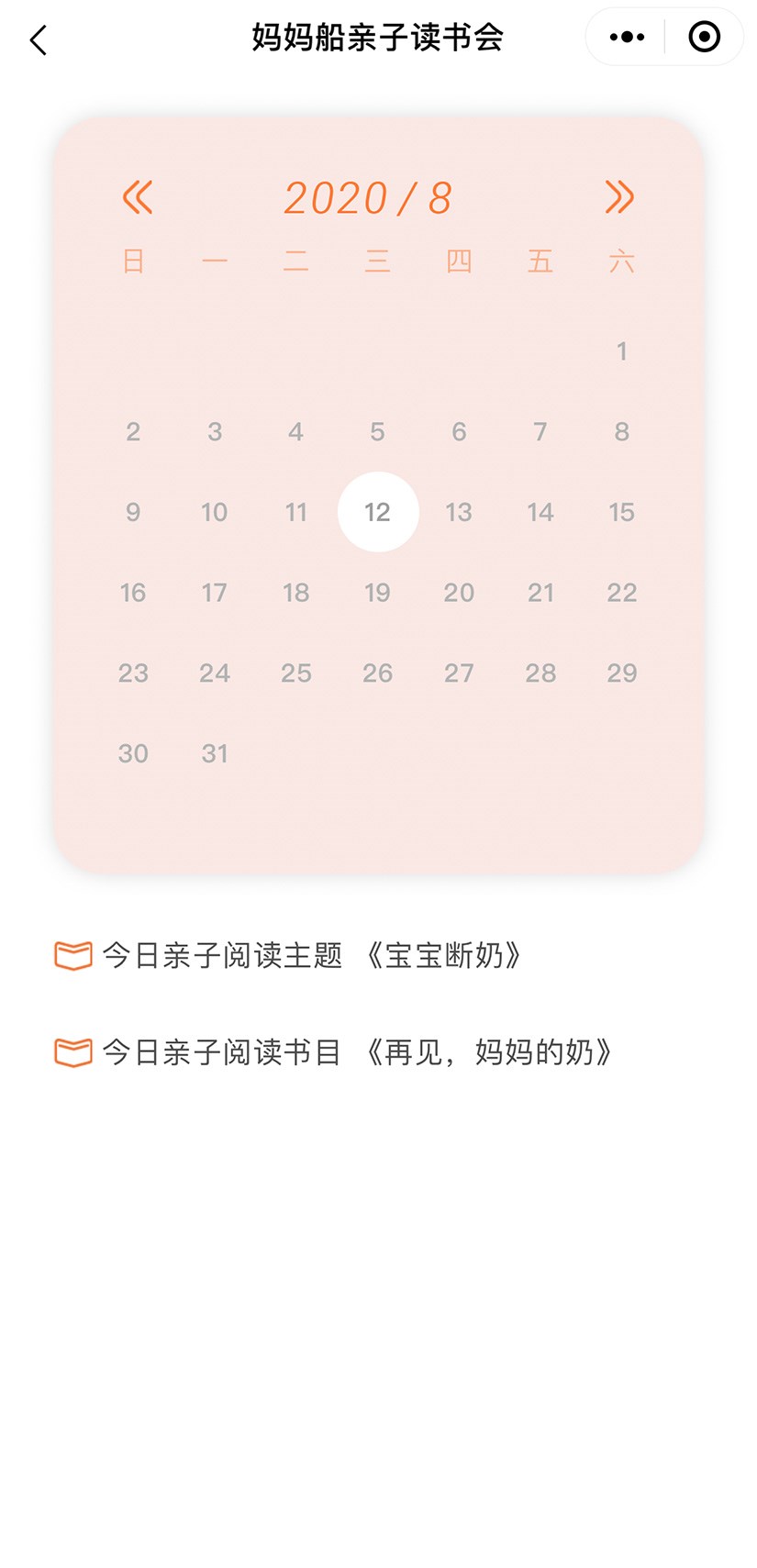Select August 30 on the calendar
757x1568 pixels.
[x=133, y=753]
